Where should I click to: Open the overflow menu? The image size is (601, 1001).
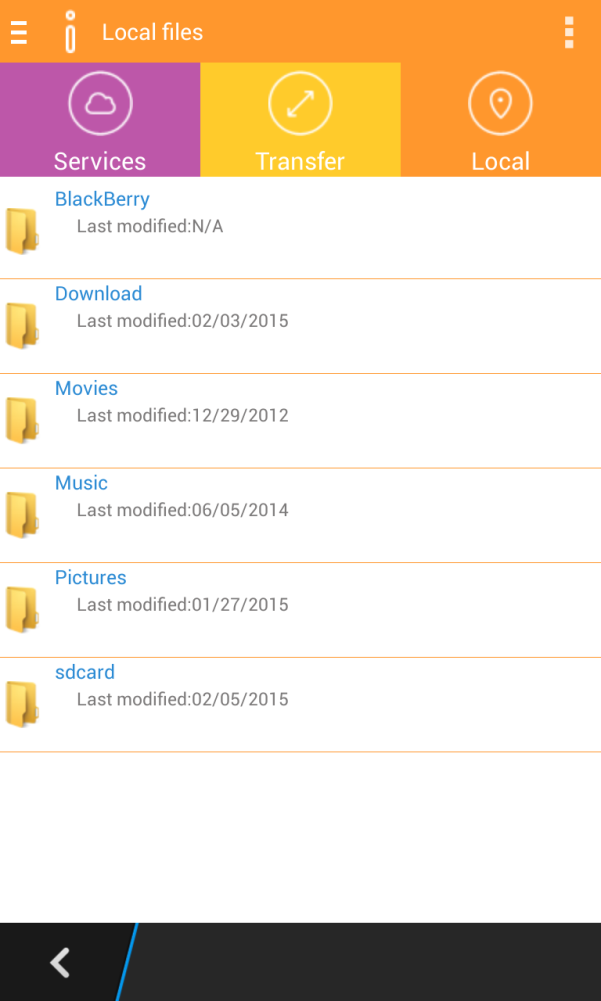tap(569, 32)
